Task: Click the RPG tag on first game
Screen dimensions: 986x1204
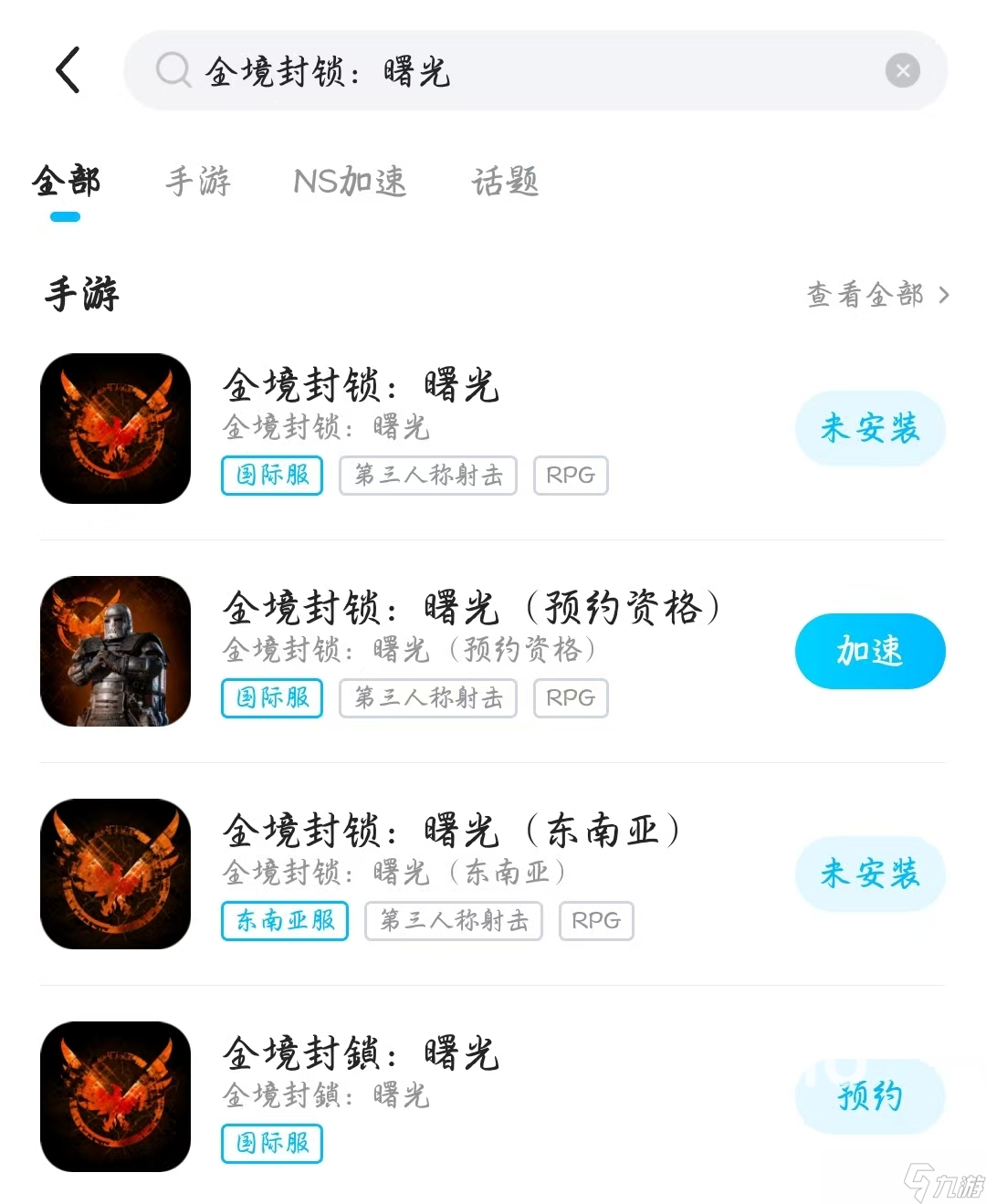Action: 570,476
